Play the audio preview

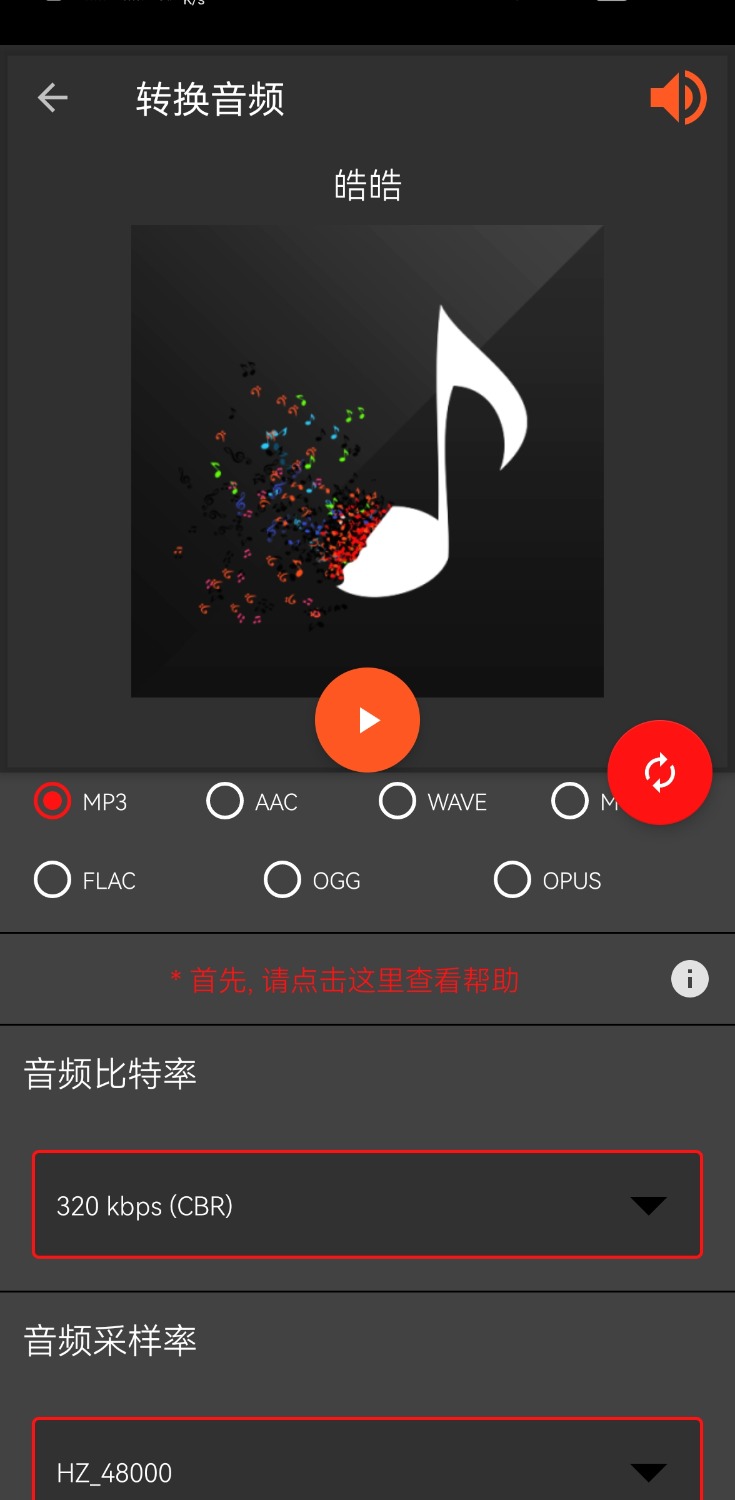tap(367, 720)
